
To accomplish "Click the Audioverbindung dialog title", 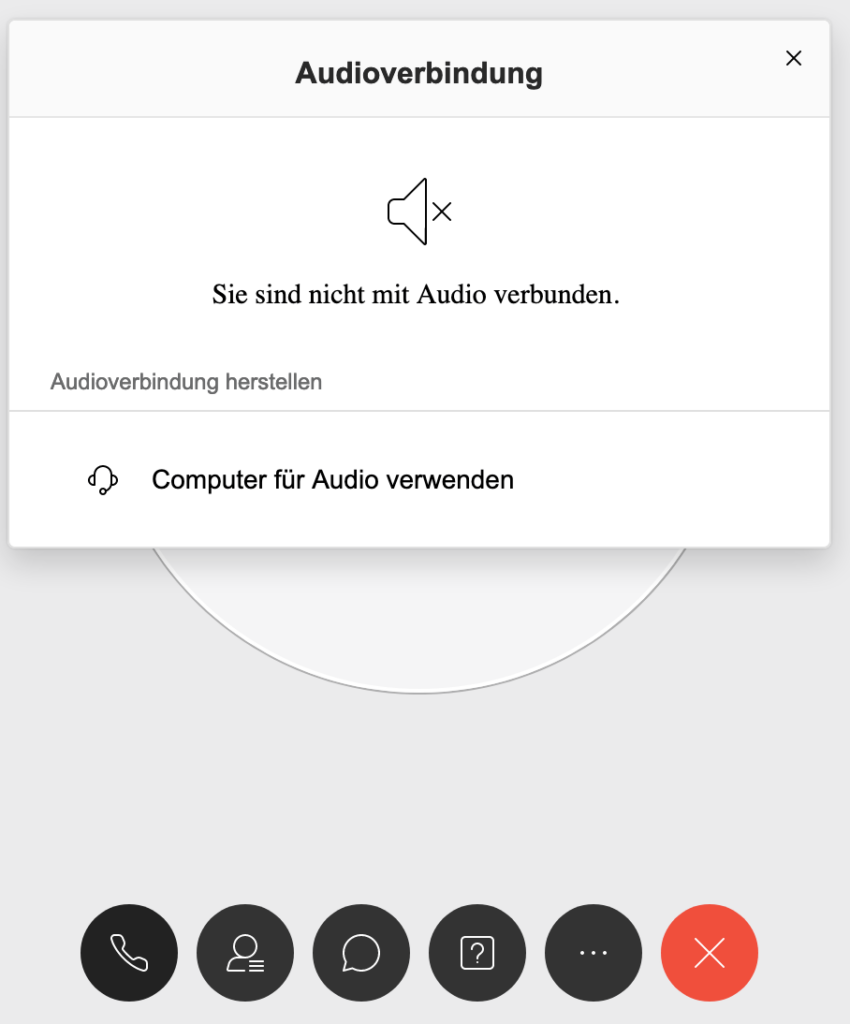I will tap(418, 72).
